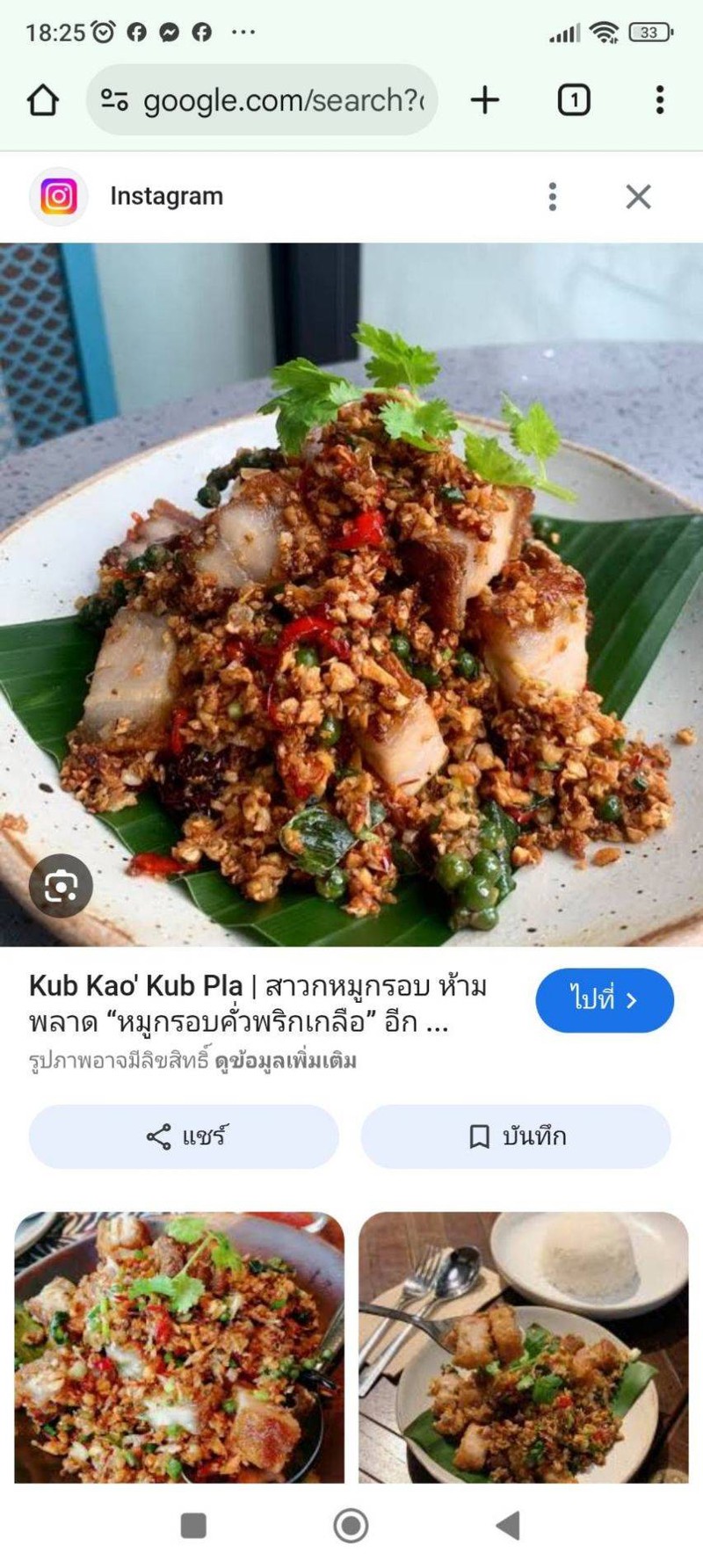Open Chrome's overflow menu
Image resolution: width=703 pixels, height=1568 pixels.
tap(659, 100)
